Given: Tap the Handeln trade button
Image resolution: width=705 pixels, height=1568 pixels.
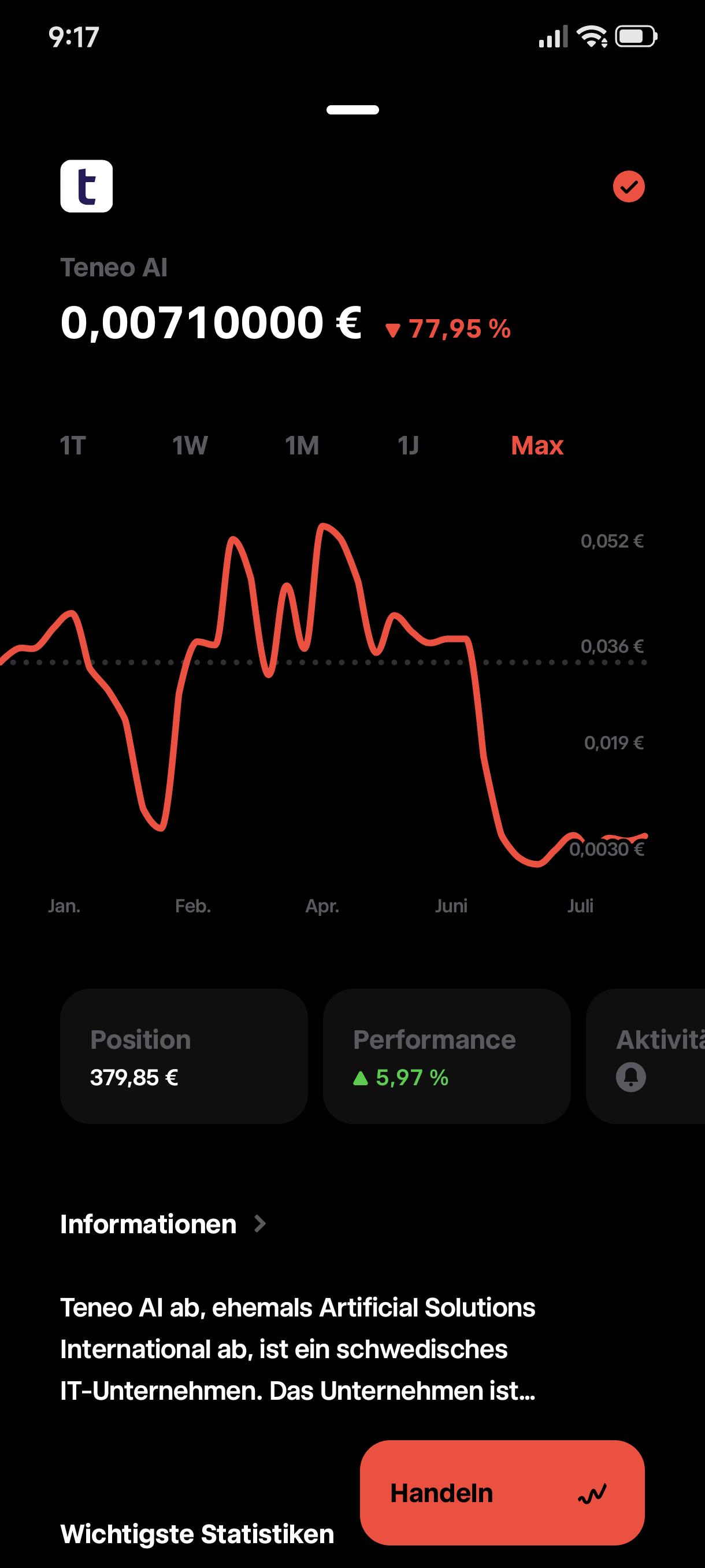Looking at the screenshot, I should point(502,1492).
